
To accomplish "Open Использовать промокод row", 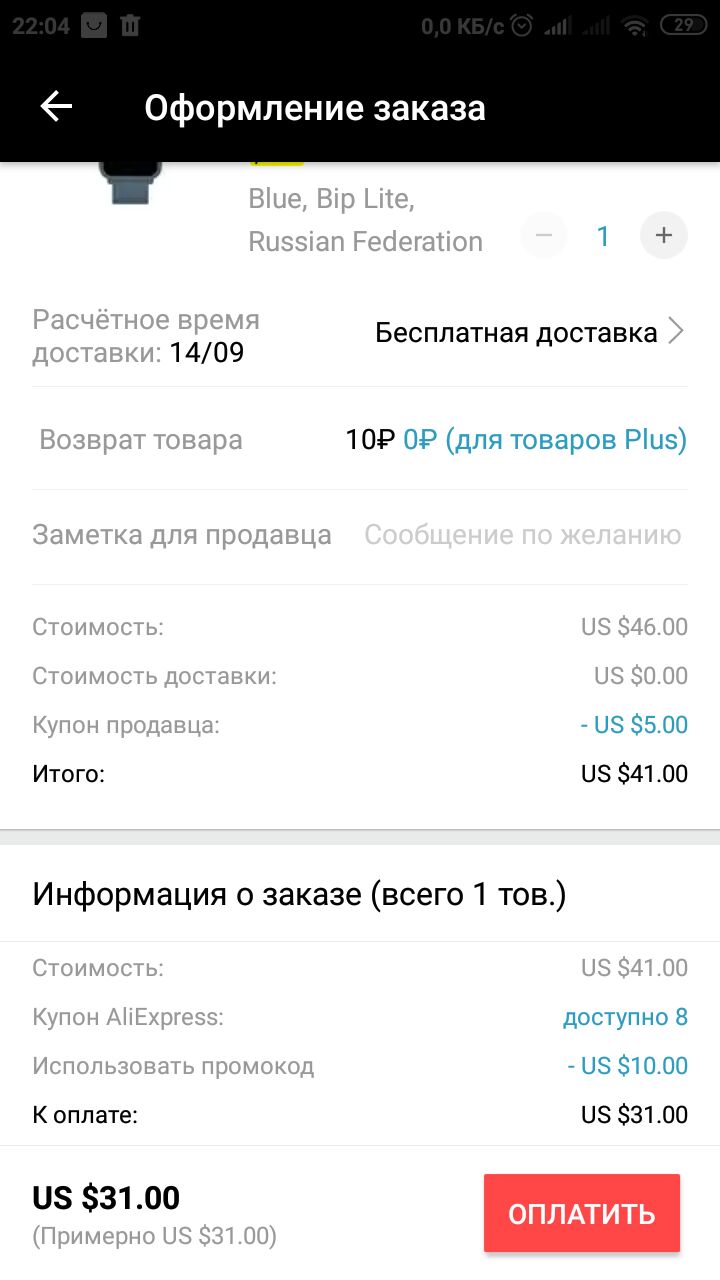I will point(360,1066).
